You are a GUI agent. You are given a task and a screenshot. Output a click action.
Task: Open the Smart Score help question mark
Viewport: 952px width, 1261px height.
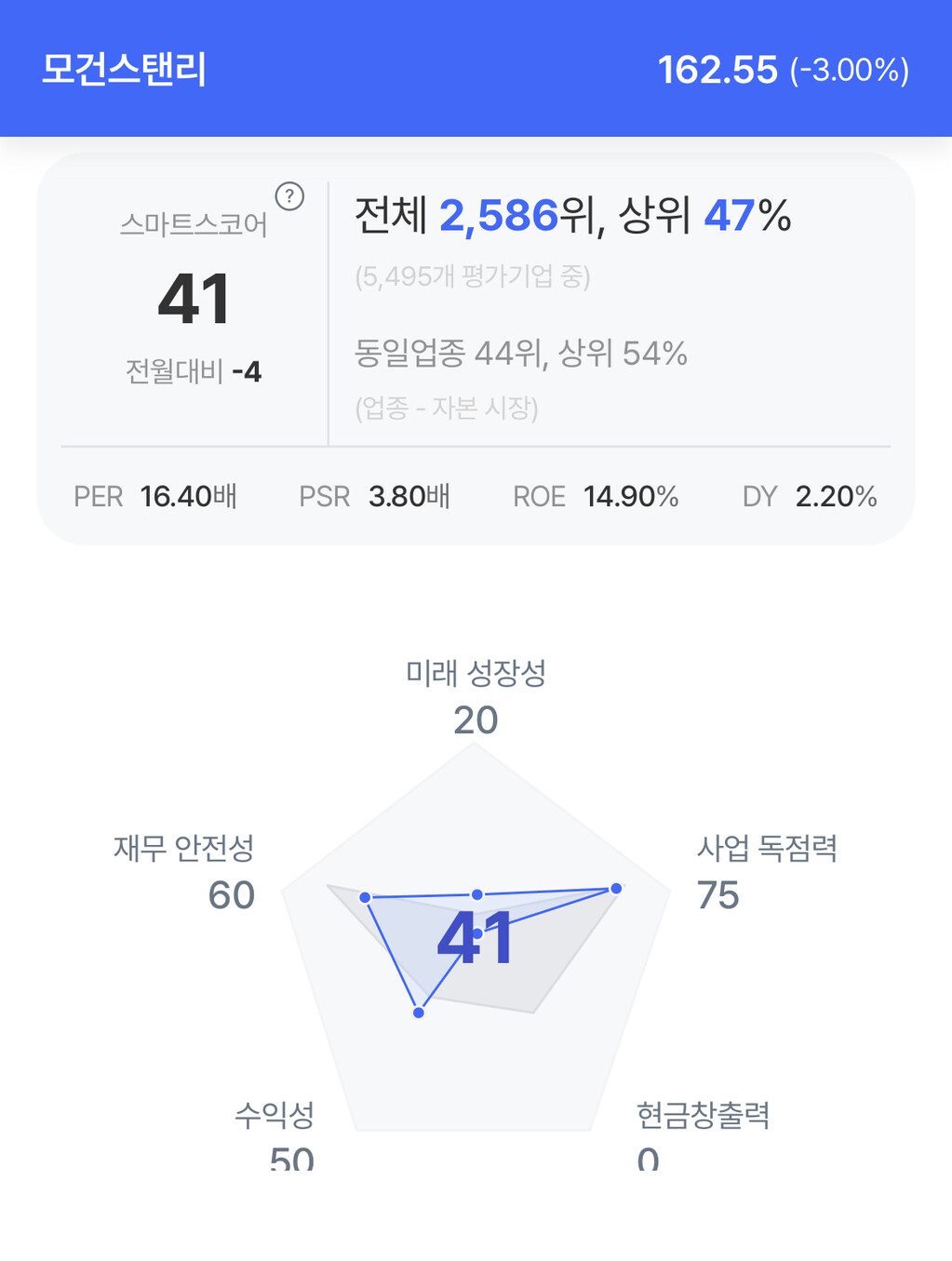[289, 196]
